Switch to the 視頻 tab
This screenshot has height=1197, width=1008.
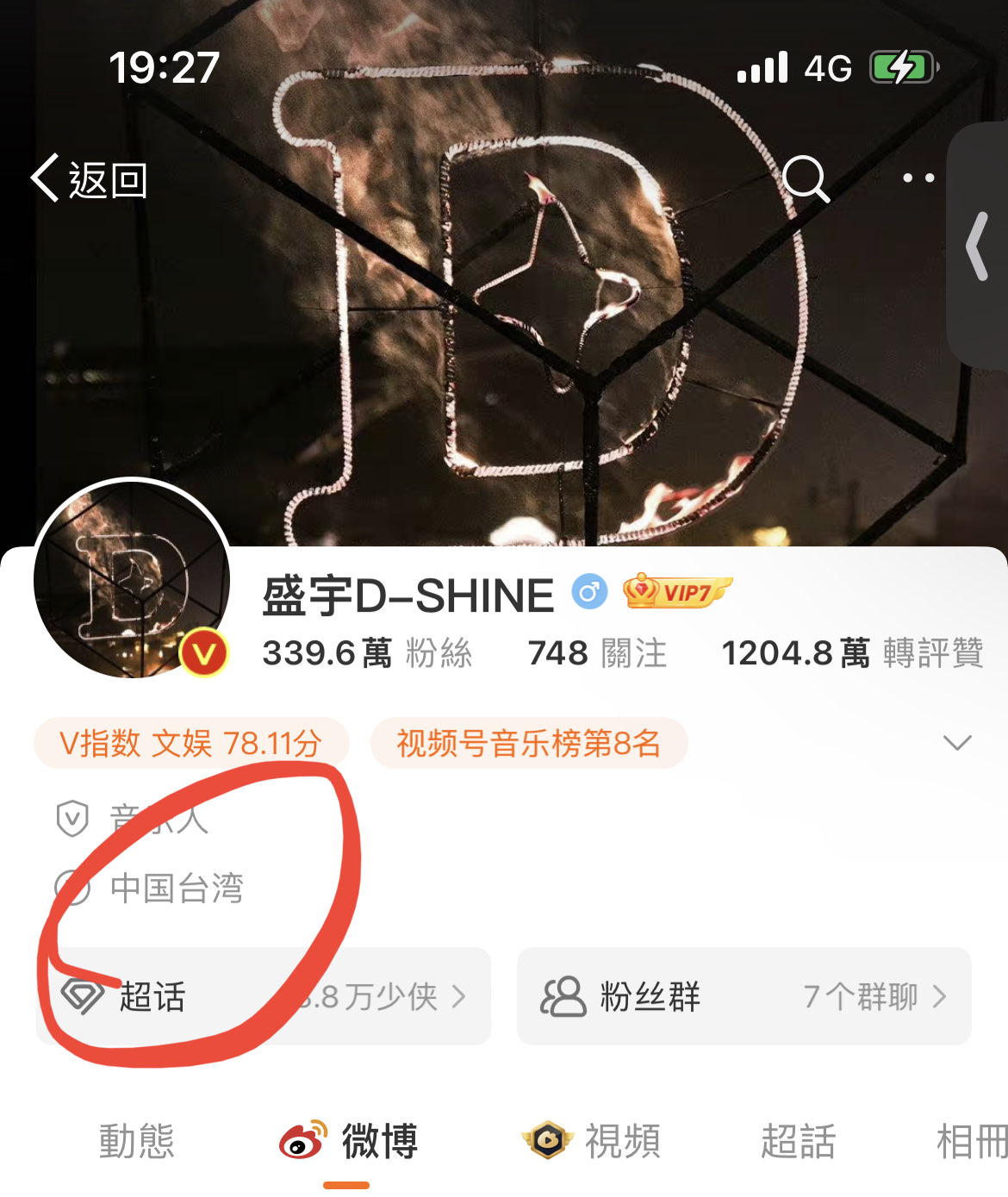coord(592,1141)
